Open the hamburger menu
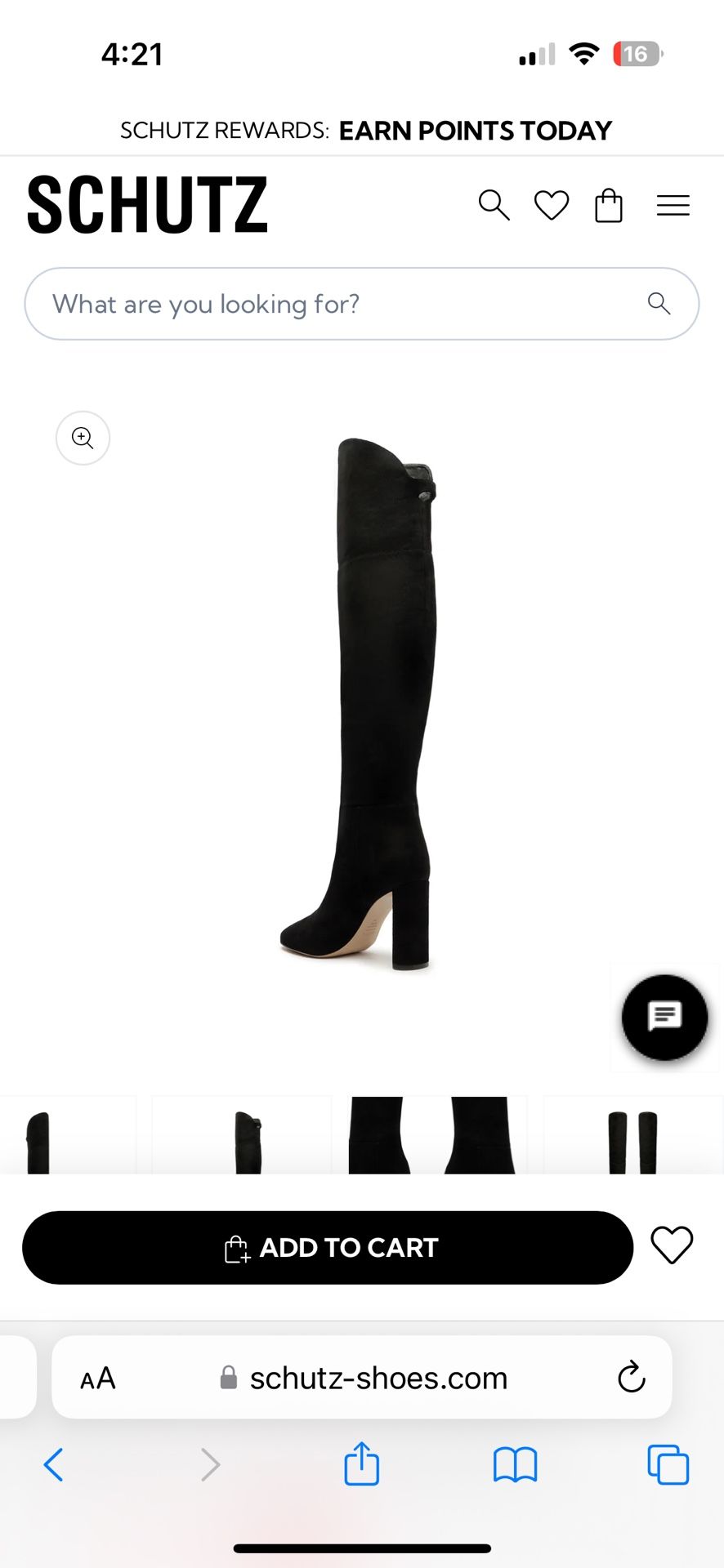Screen dimensions: 724x1568 pyautogui.click(x=673, y=205)
